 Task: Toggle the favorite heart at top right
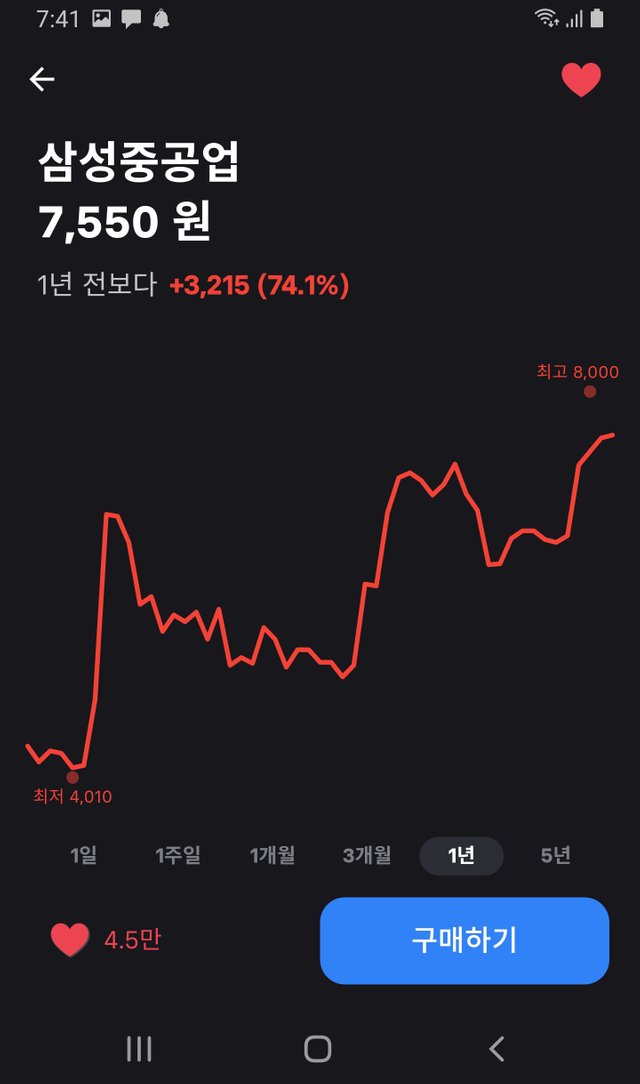[581, 80]
